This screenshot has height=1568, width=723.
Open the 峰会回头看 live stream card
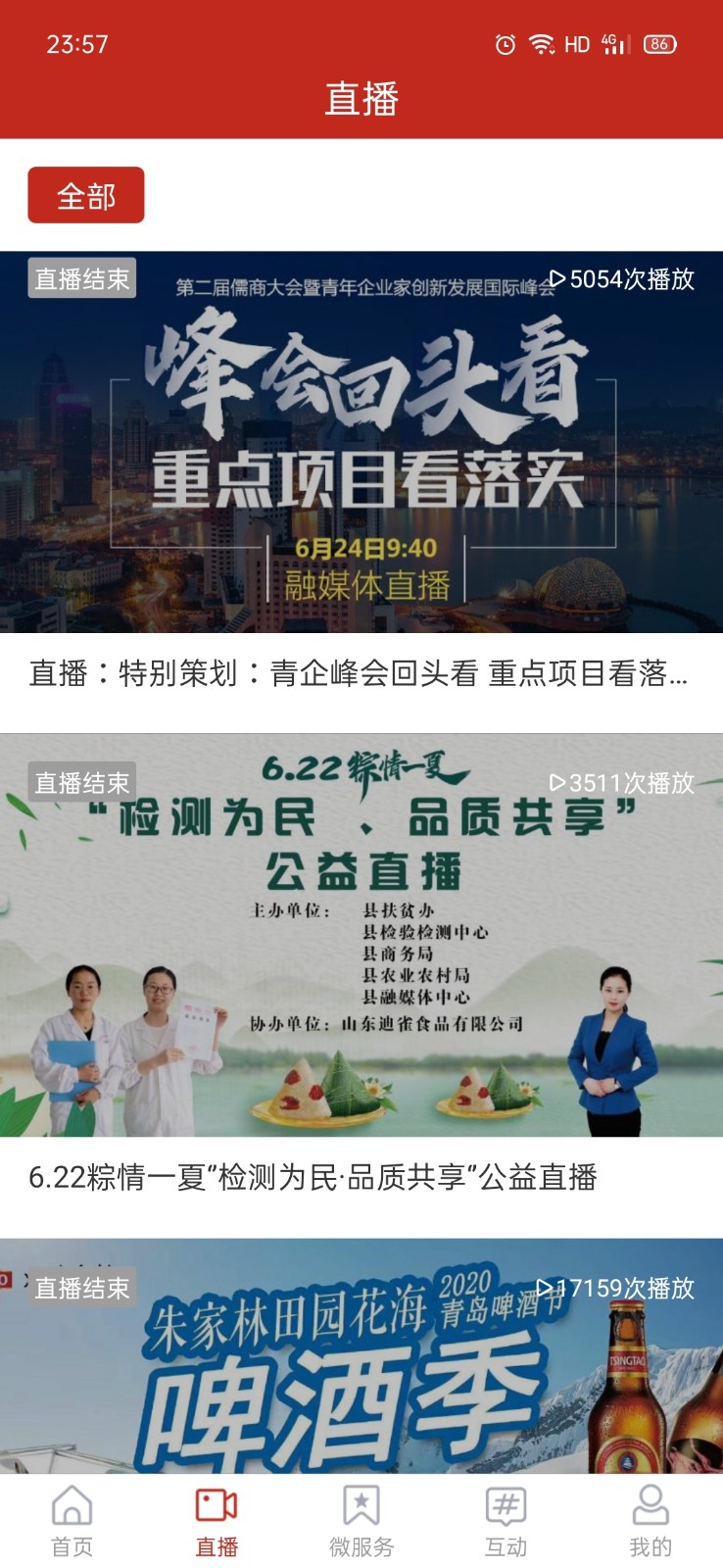[361, 443]
